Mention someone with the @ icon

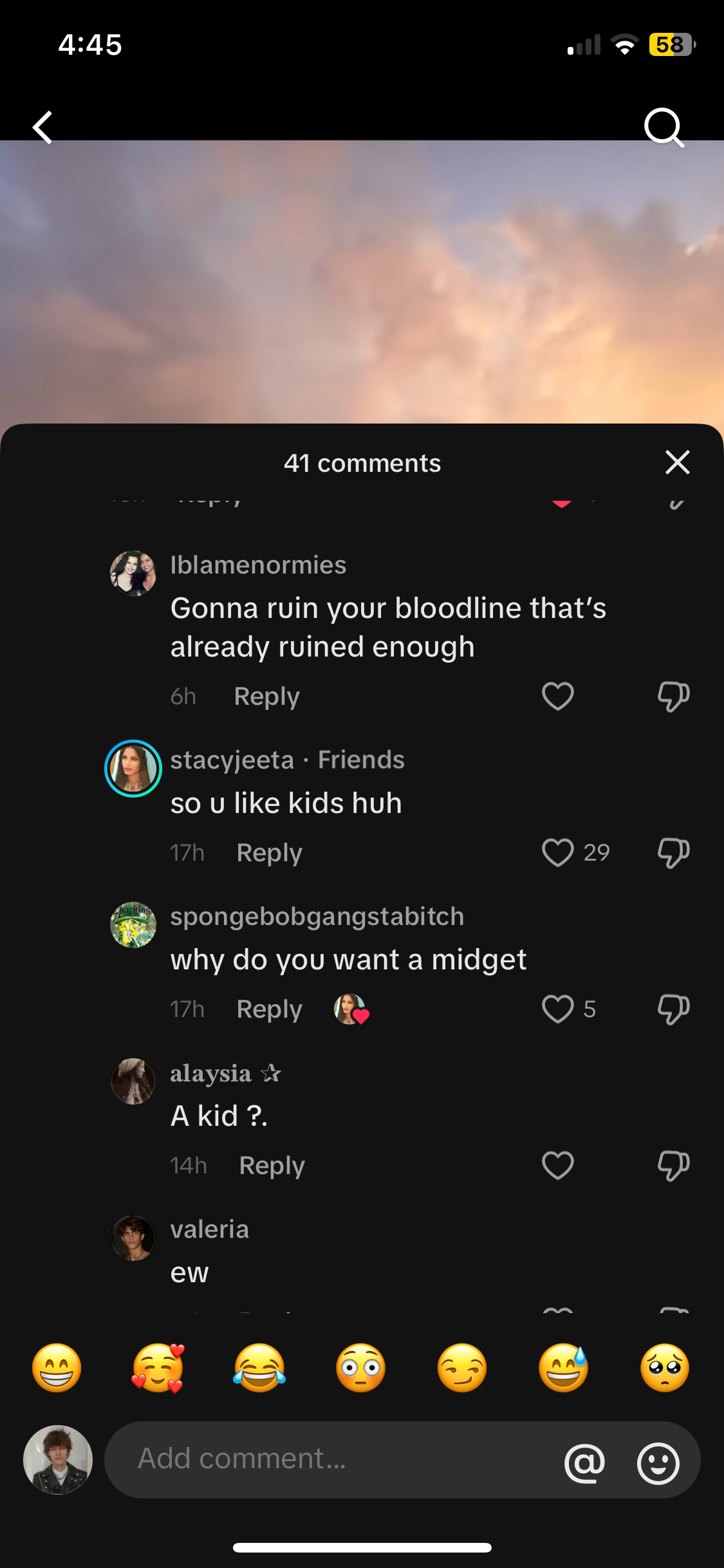[584, 1462]
